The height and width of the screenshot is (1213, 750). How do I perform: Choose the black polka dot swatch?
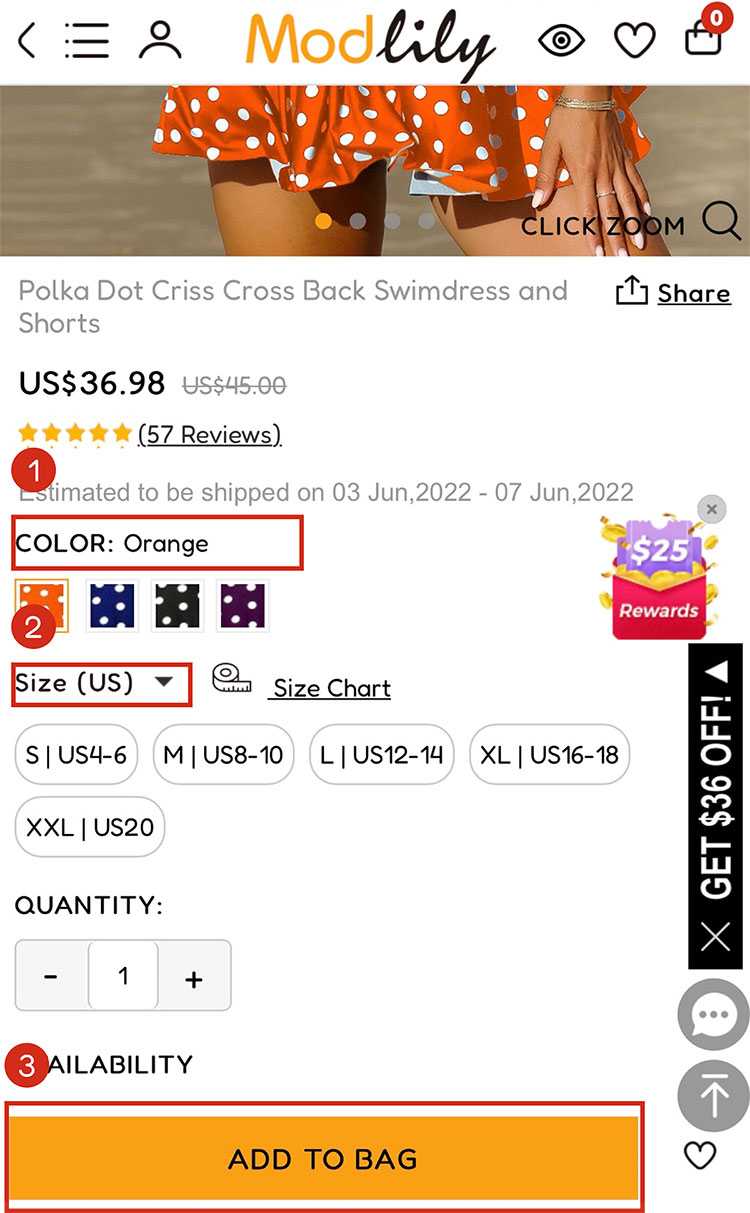coord(177,605)
